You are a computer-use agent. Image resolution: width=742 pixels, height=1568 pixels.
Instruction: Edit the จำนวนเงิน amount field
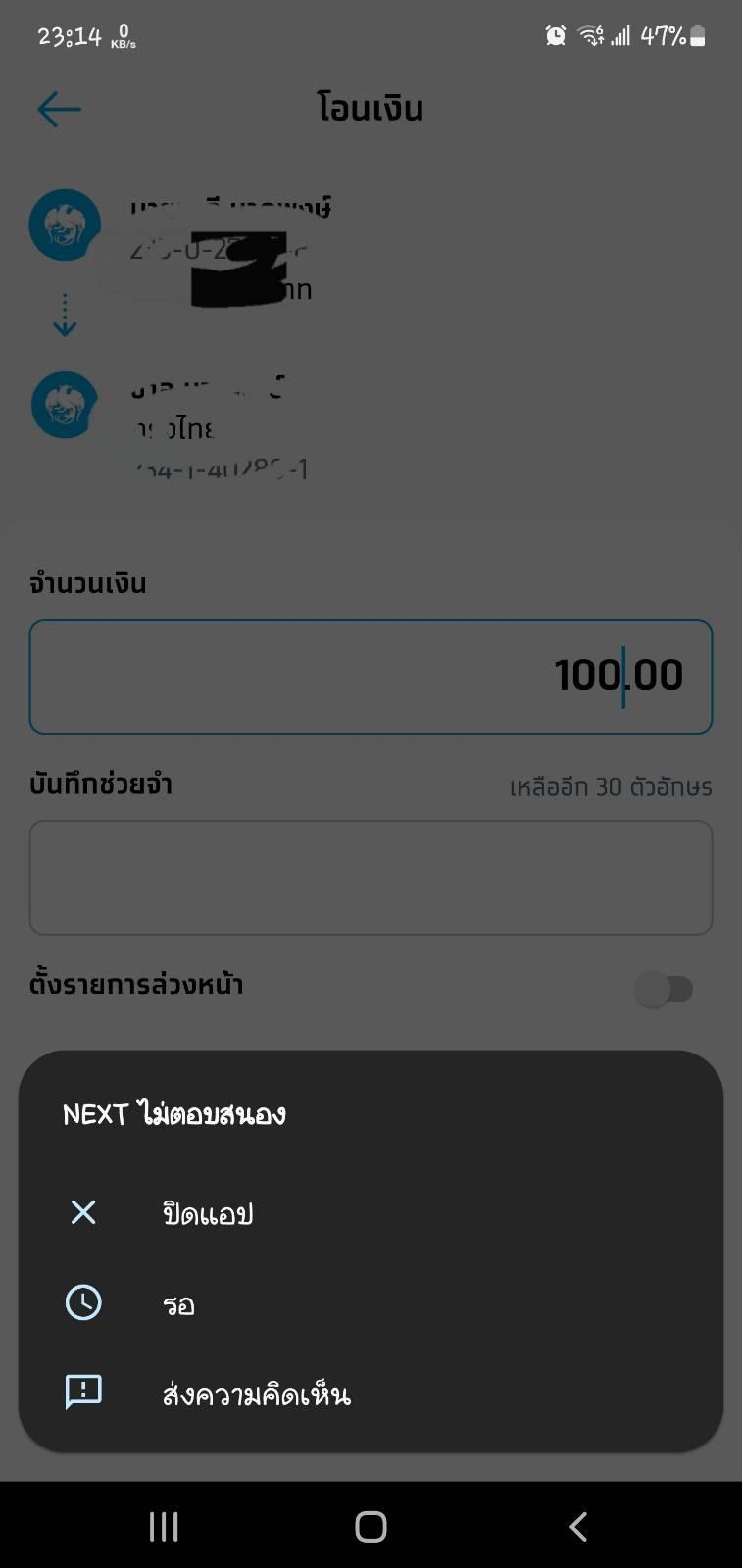[371, 677]
